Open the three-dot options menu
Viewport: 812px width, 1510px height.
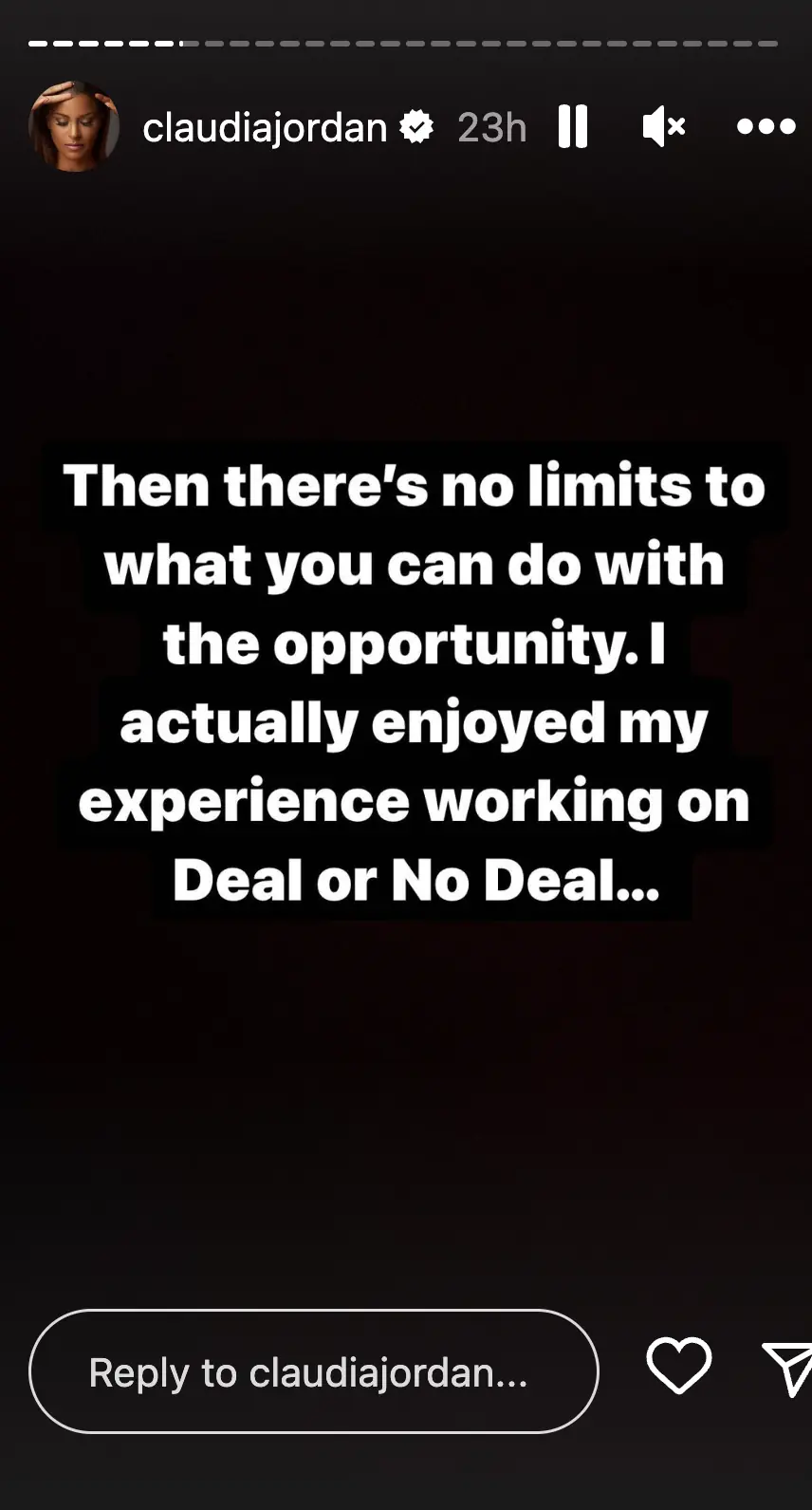[766, 126]
